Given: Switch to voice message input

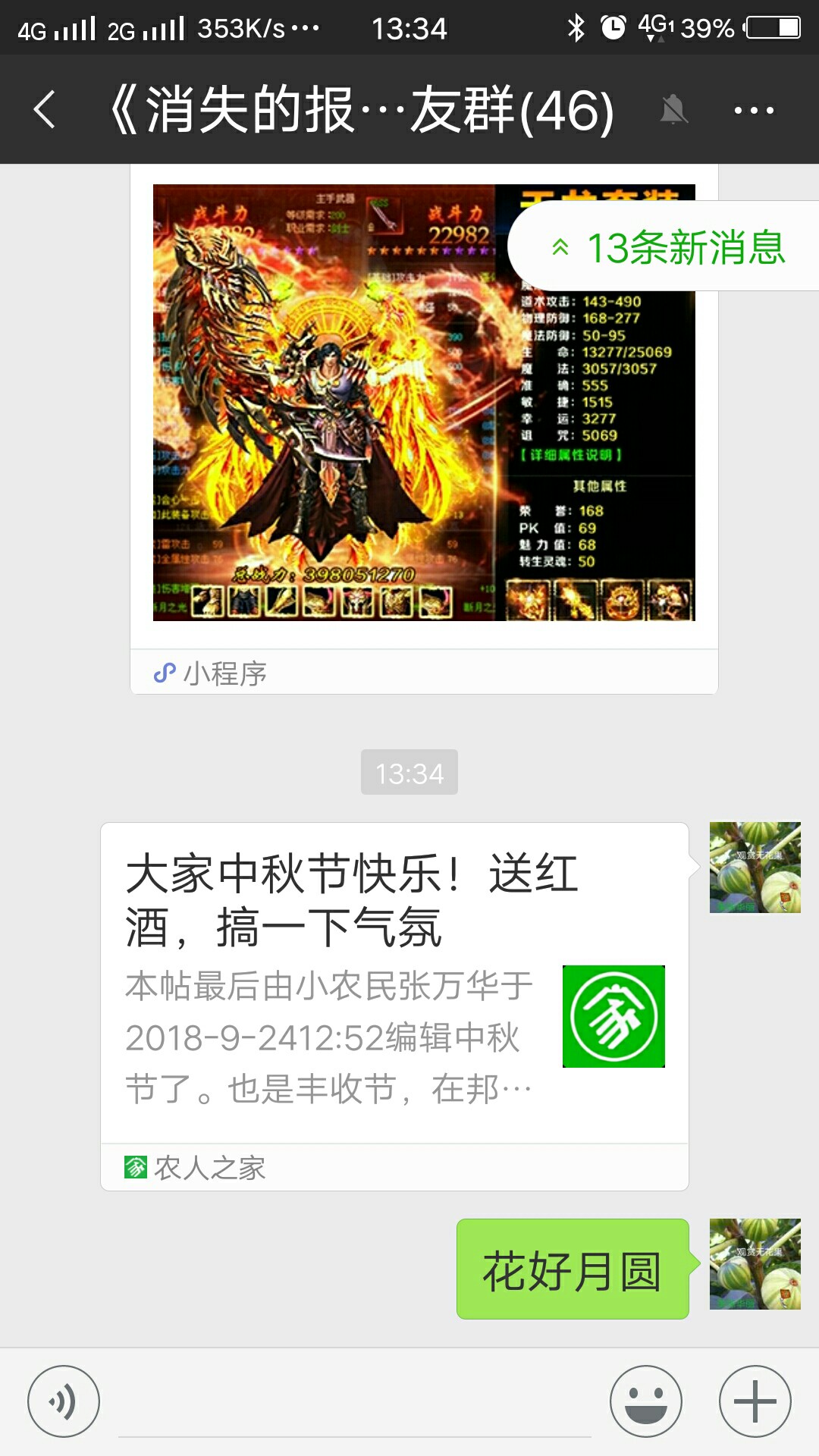Looking at the screenshot, I should coord(64,1401).
